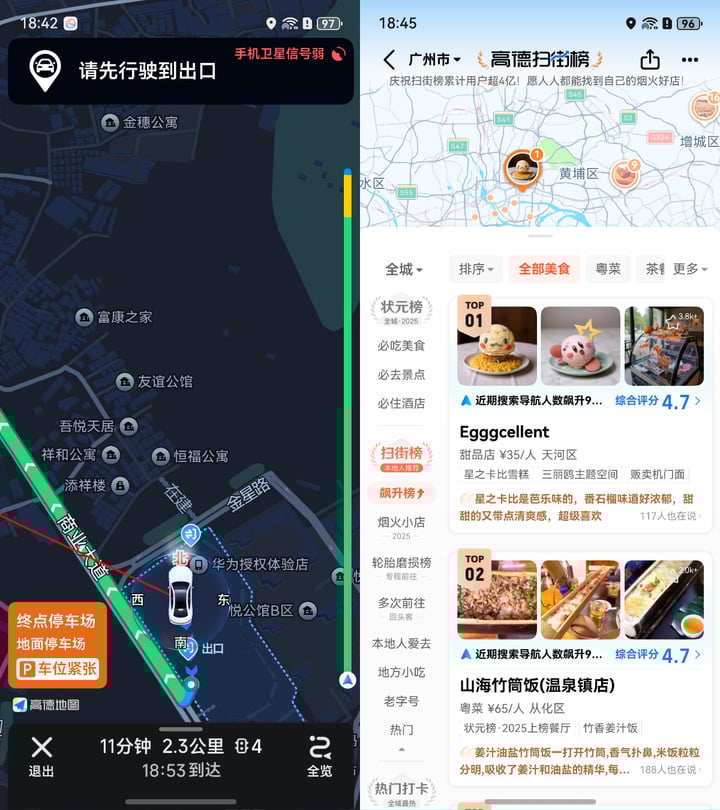Select the 全部美食 chip
The height and width of the screenshot is (810, 720).
[544, 268]
